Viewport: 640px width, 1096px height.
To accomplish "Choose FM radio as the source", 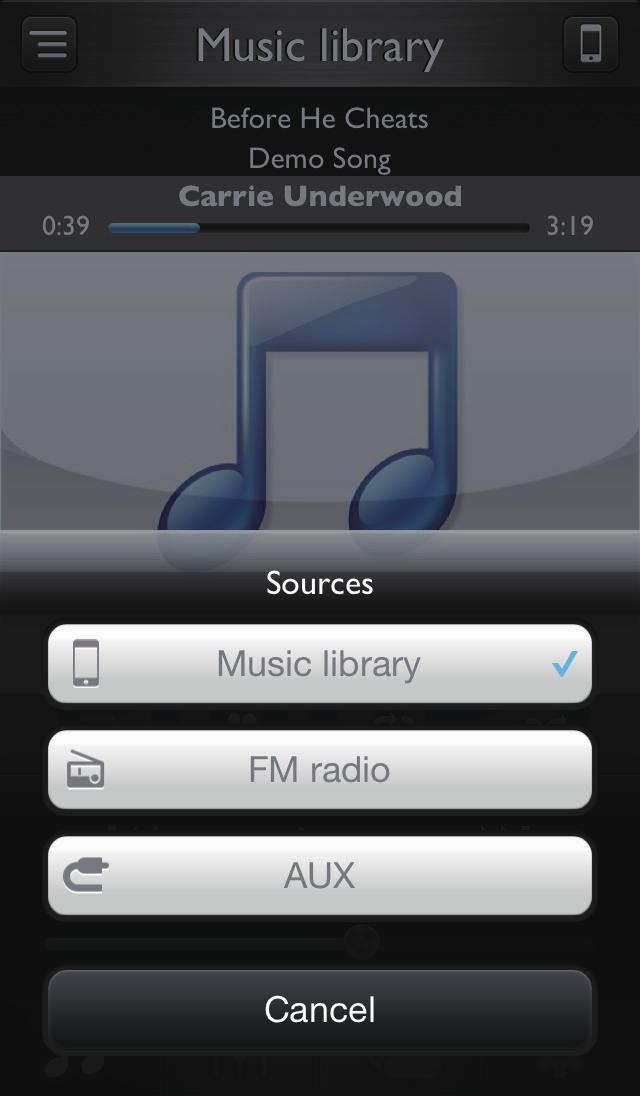I will pos(320,770).
